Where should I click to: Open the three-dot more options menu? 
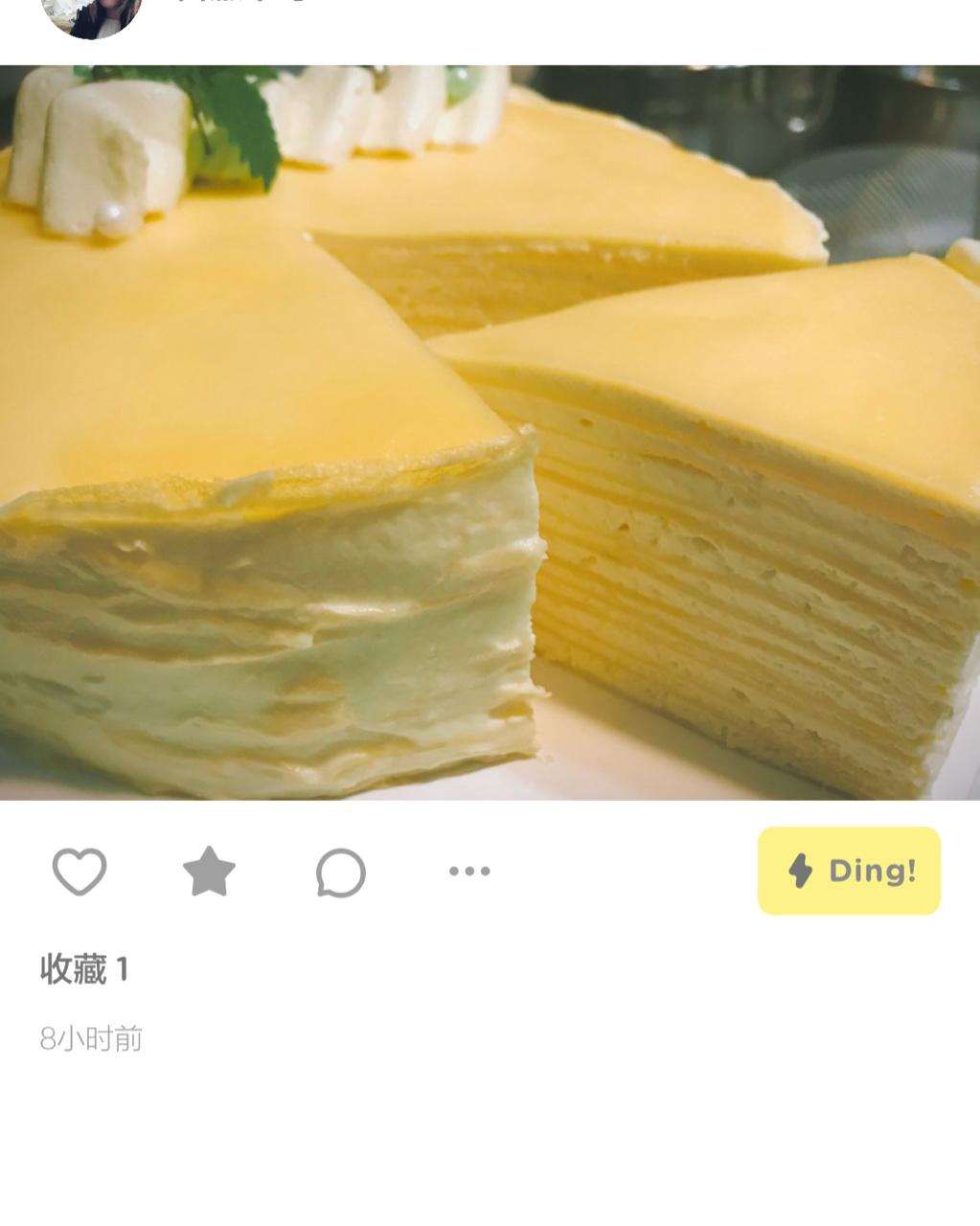pos(469,871)
